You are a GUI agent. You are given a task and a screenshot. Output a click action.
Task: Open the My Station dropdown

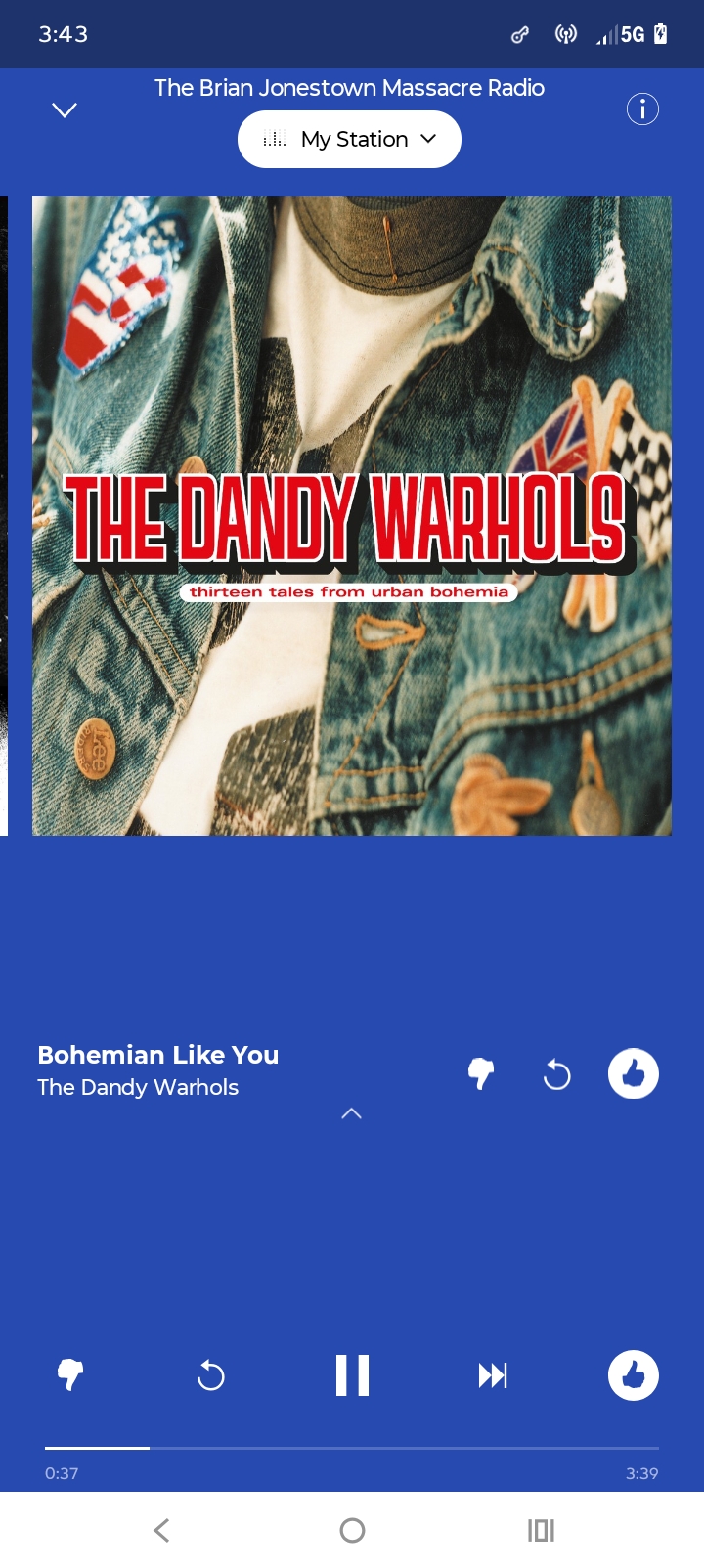[349, 139]
